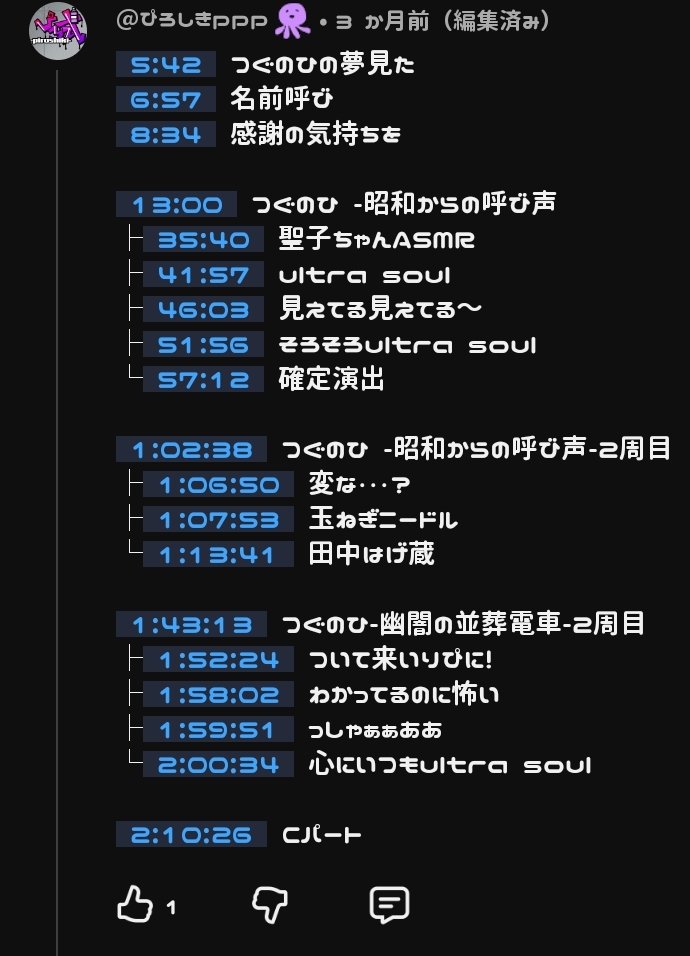Go to timestamp 1:58:02
Image resolution: width=690 pixels, height=956 pixels.
tap(218, 695)
